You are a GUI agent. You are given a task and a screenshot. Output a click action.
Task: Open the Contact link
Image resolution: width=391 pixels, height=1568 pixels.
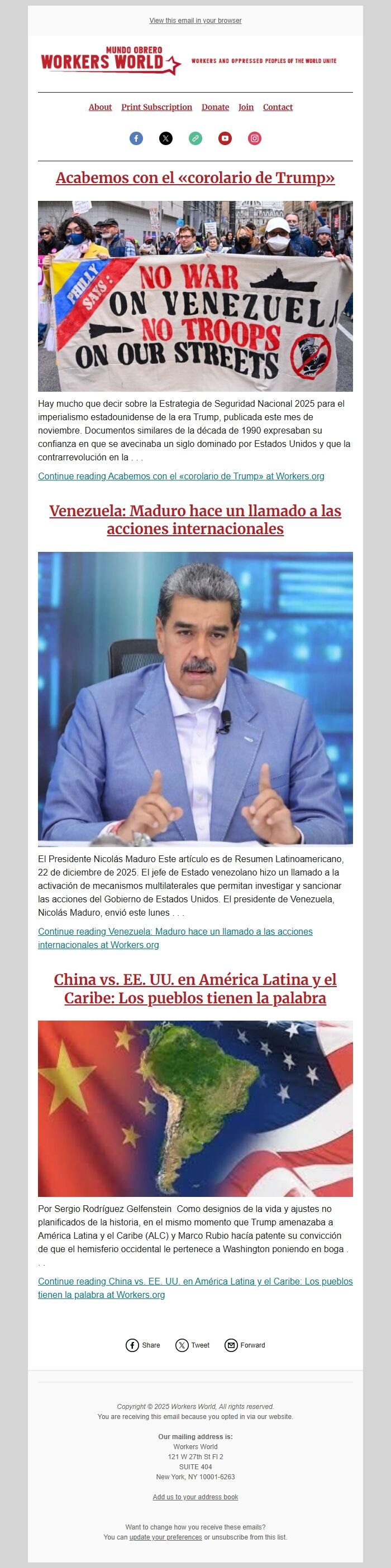(278, 107)
